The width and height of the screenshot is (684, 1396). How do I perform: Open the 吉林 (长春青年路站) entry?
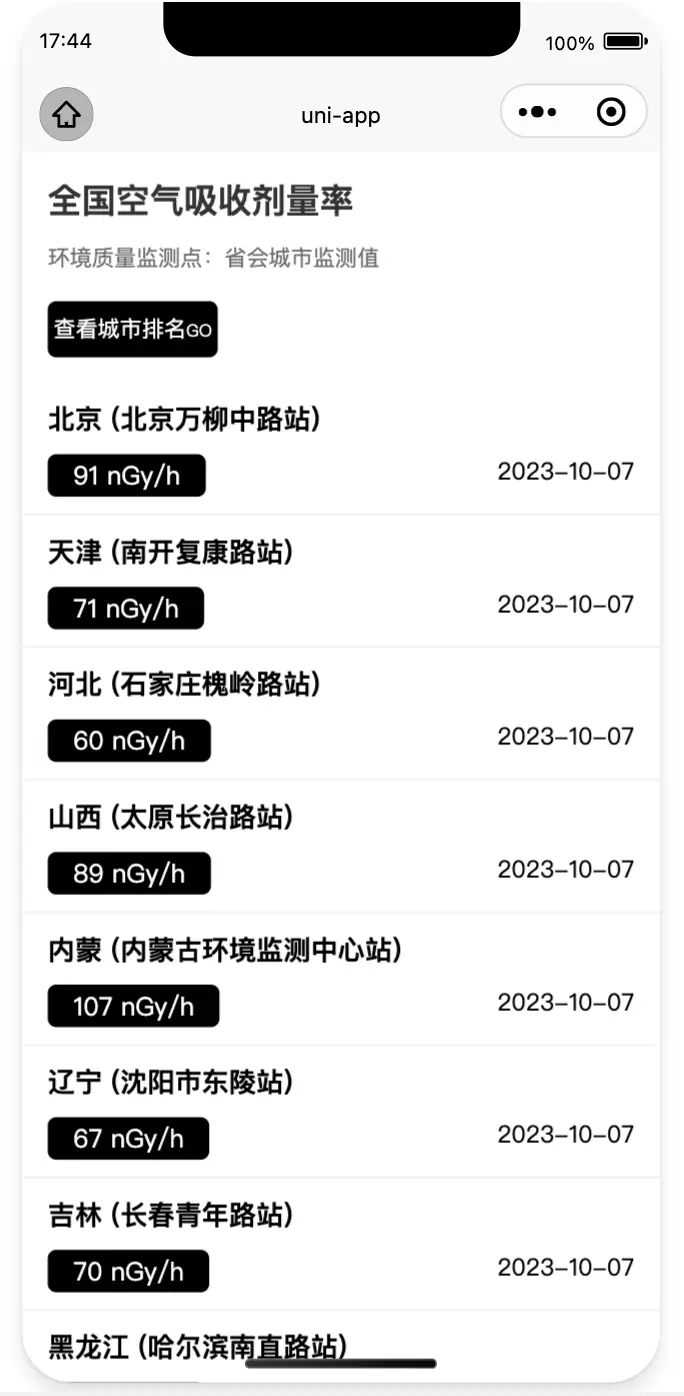click(x=341, y=1244)
